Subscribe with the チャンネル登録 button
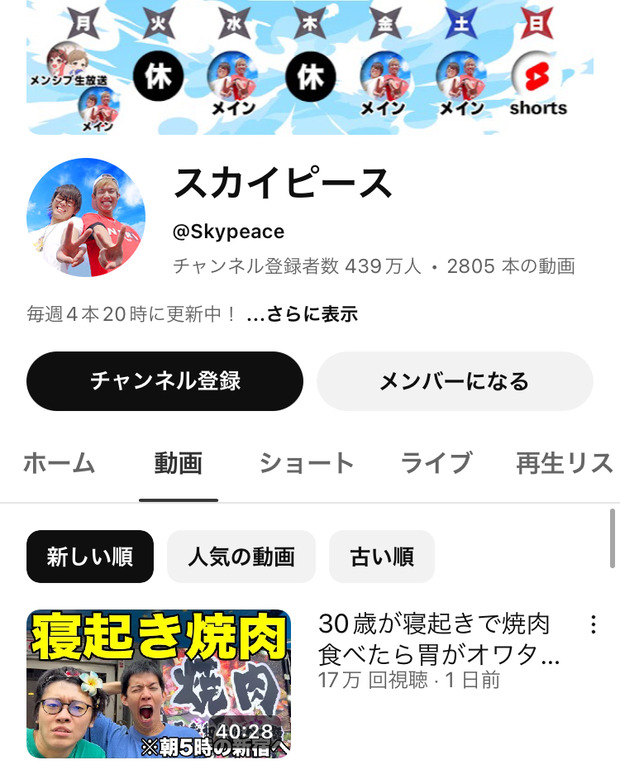The width and height of the screenshot is (620, 784). pyautogui.click(x=165, y=381)
